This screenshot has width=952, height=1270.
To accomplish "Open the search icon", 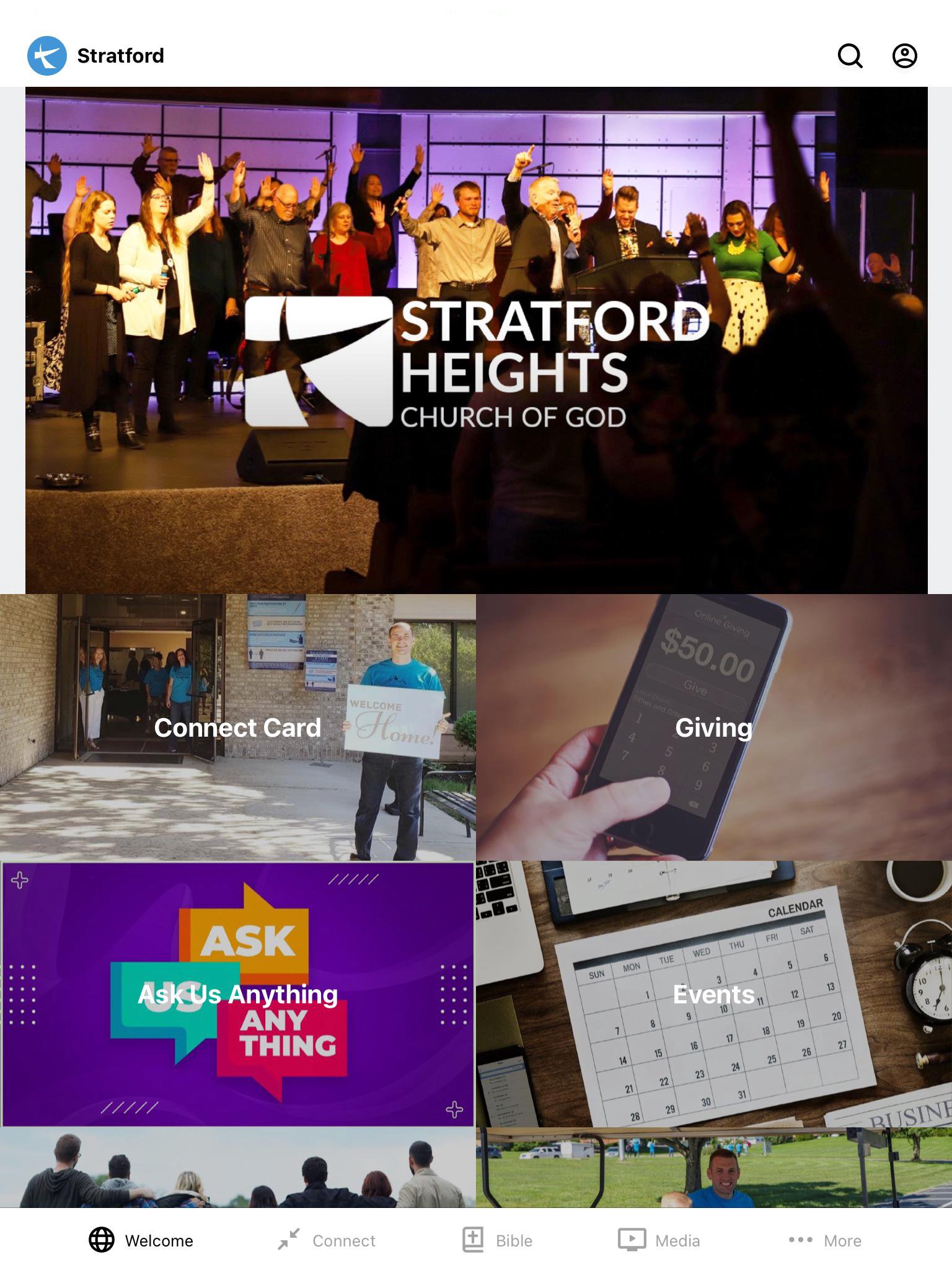I will (x=850, y=56).
